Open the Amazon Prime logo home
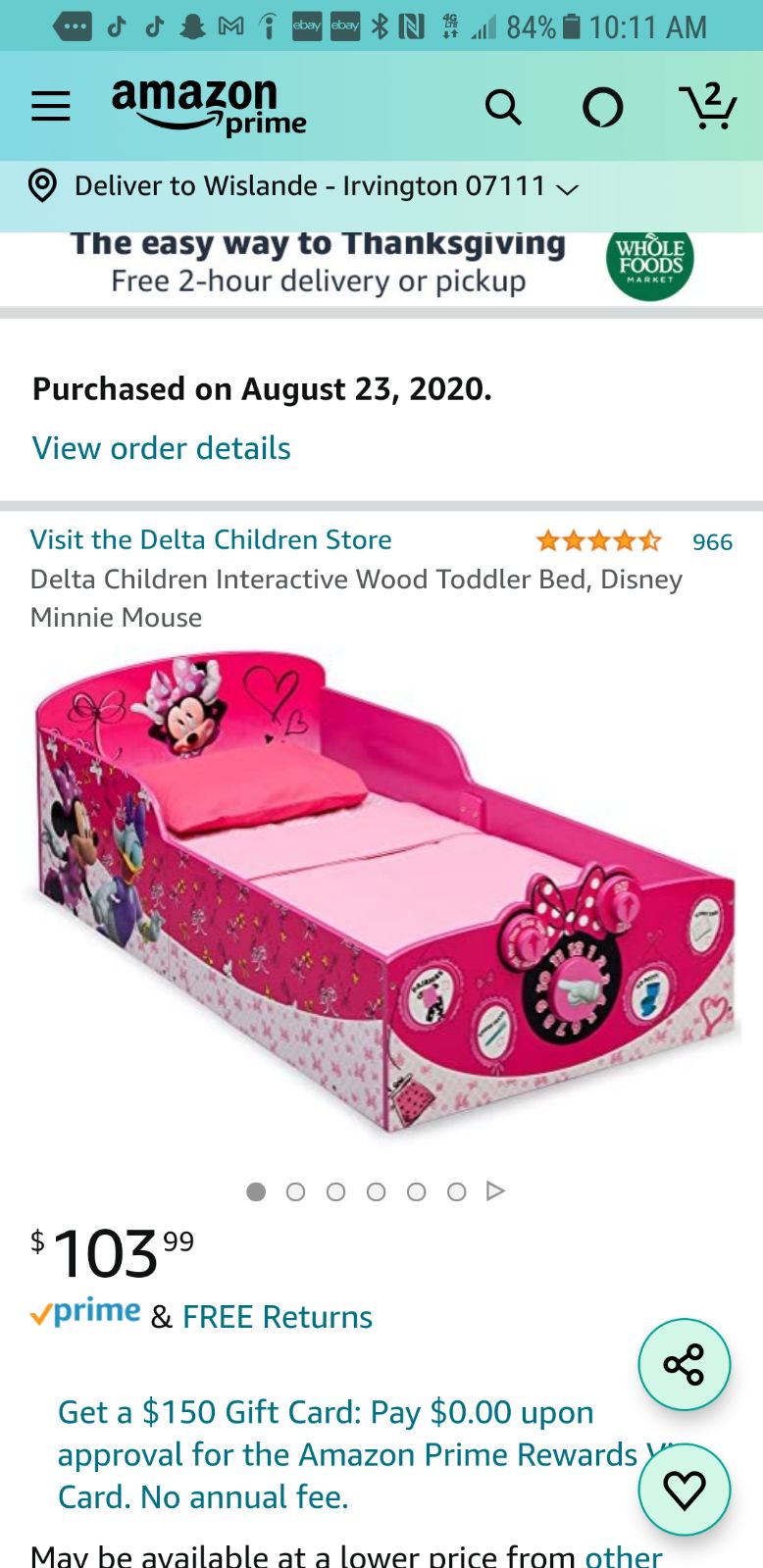The width and height of the screenshot is (763, 1568). pos(209,104)
